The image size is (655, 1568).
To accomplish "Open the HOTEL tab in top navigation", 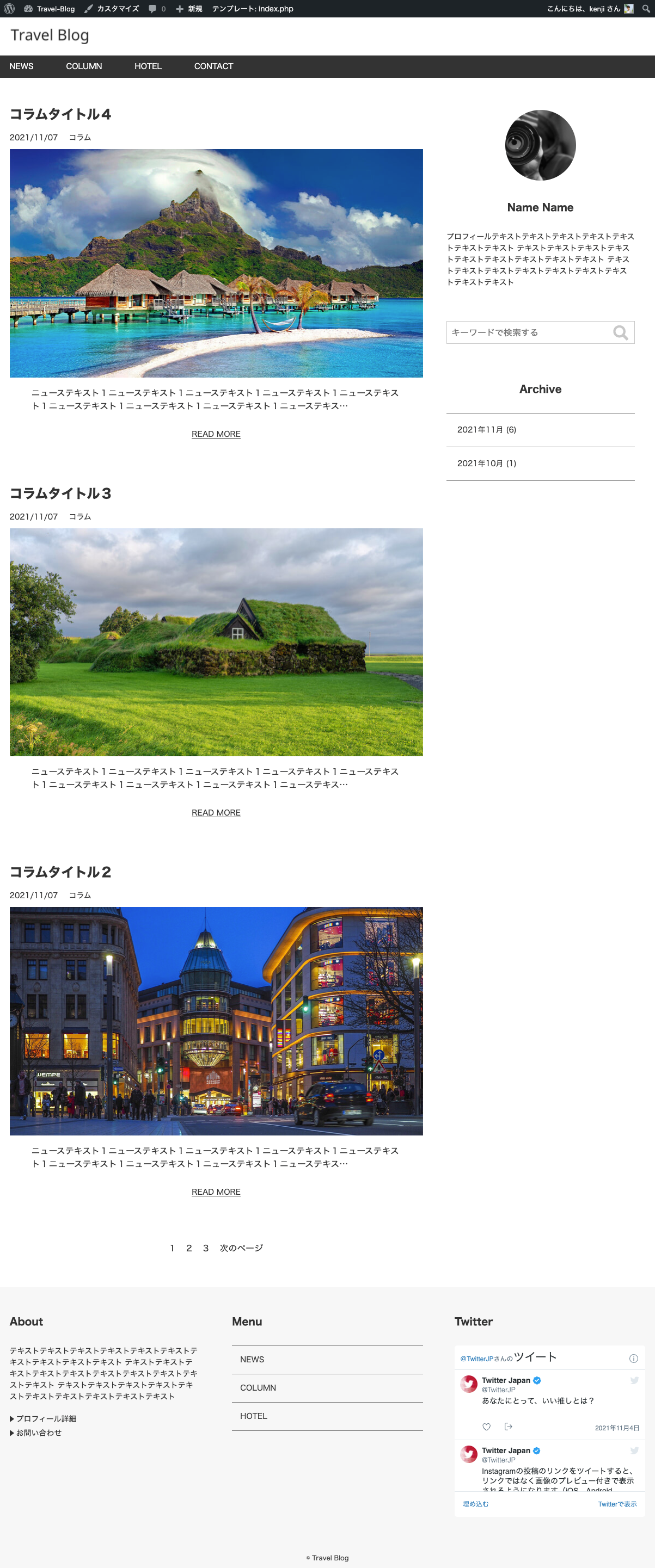I will pos(148,66).
